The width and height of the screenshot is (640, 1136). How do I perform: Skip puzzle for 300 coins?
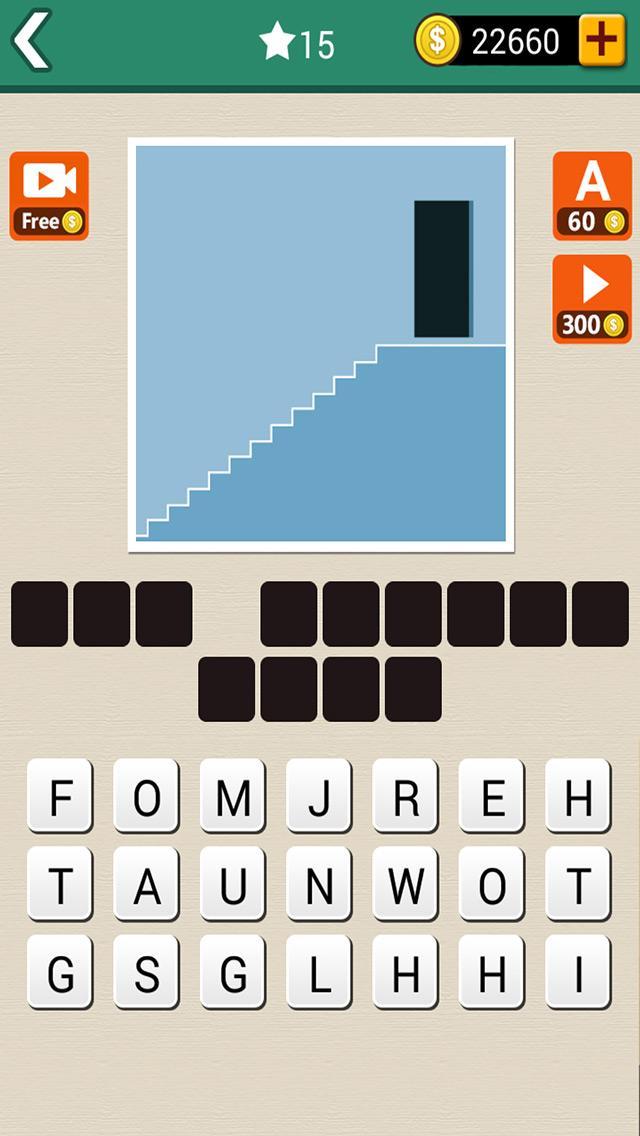592,299
